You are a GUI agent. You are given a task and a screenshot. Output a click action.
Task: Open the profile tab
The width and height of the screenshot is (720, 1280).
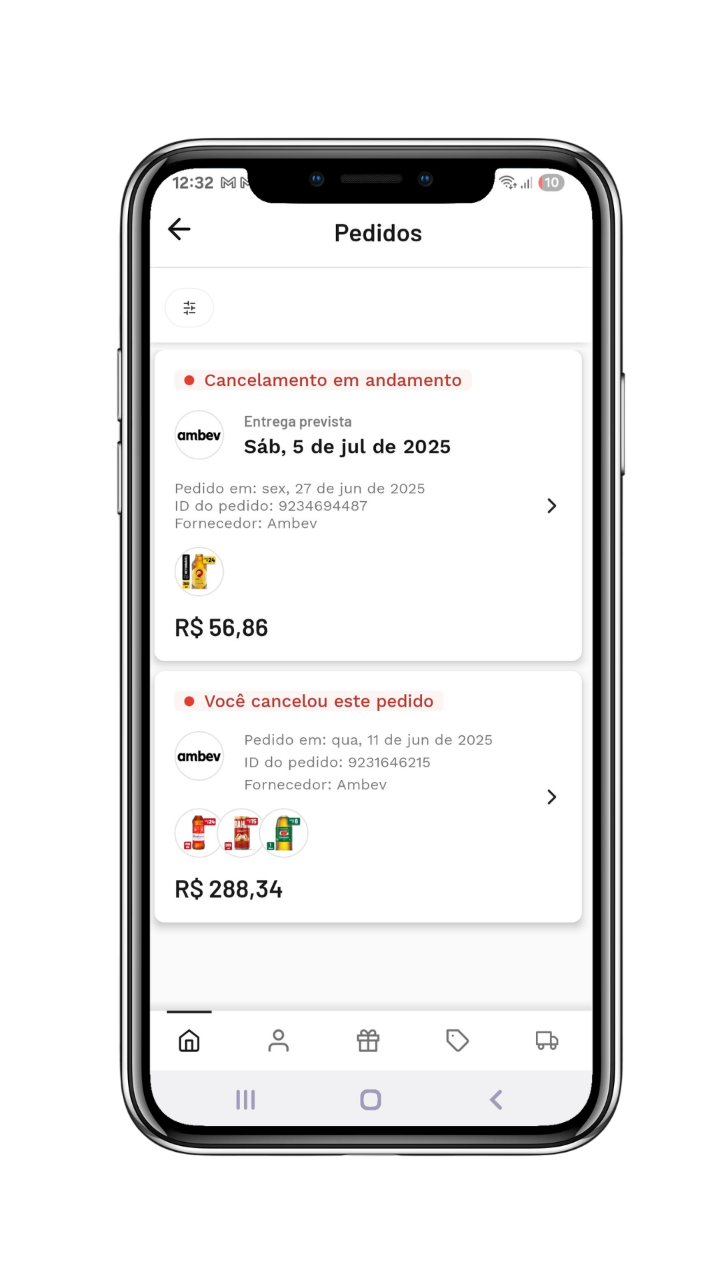pos(278,1041)
